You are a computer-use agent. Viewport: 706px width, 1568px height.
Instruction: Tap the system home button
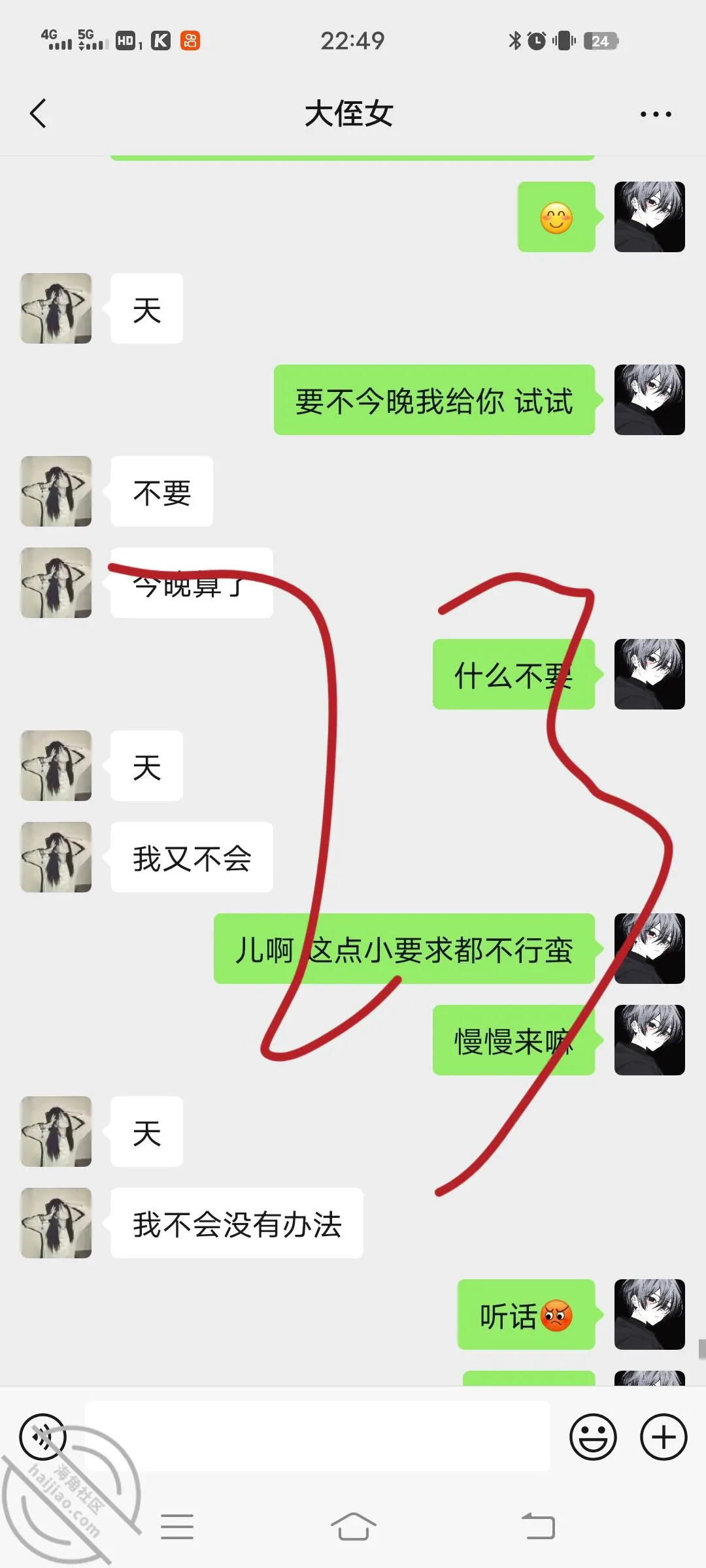click(x=353, y=1526)
